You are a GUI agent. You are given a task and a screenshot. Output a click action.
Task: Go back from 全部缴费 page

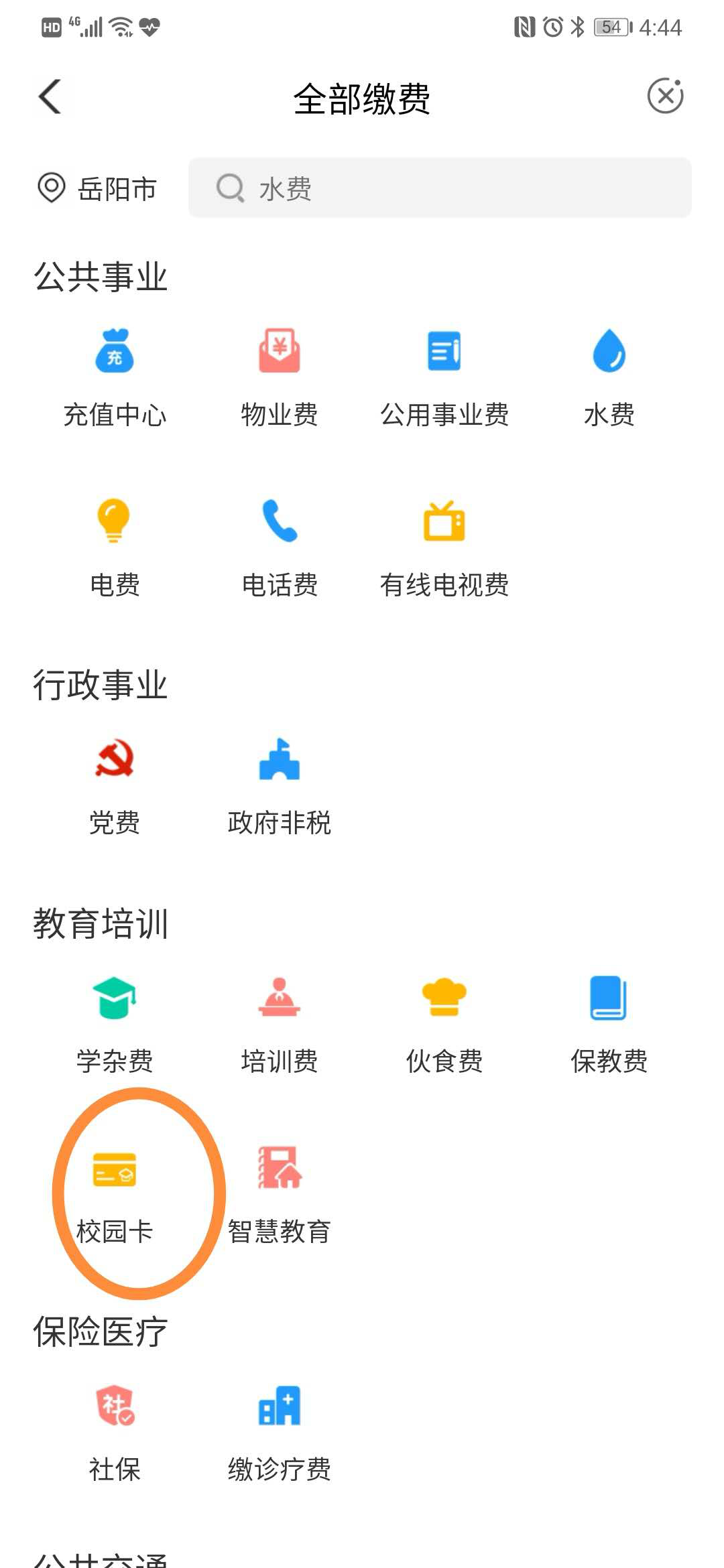tap(50, 97)
